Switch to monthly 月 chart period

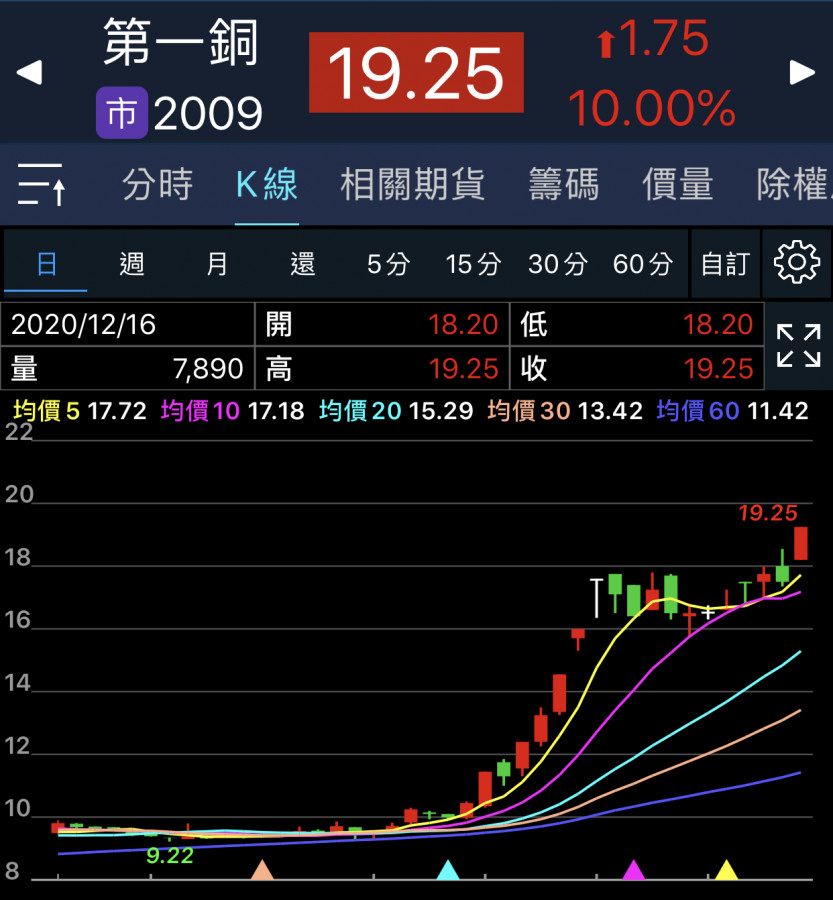(x=217, y=264)
